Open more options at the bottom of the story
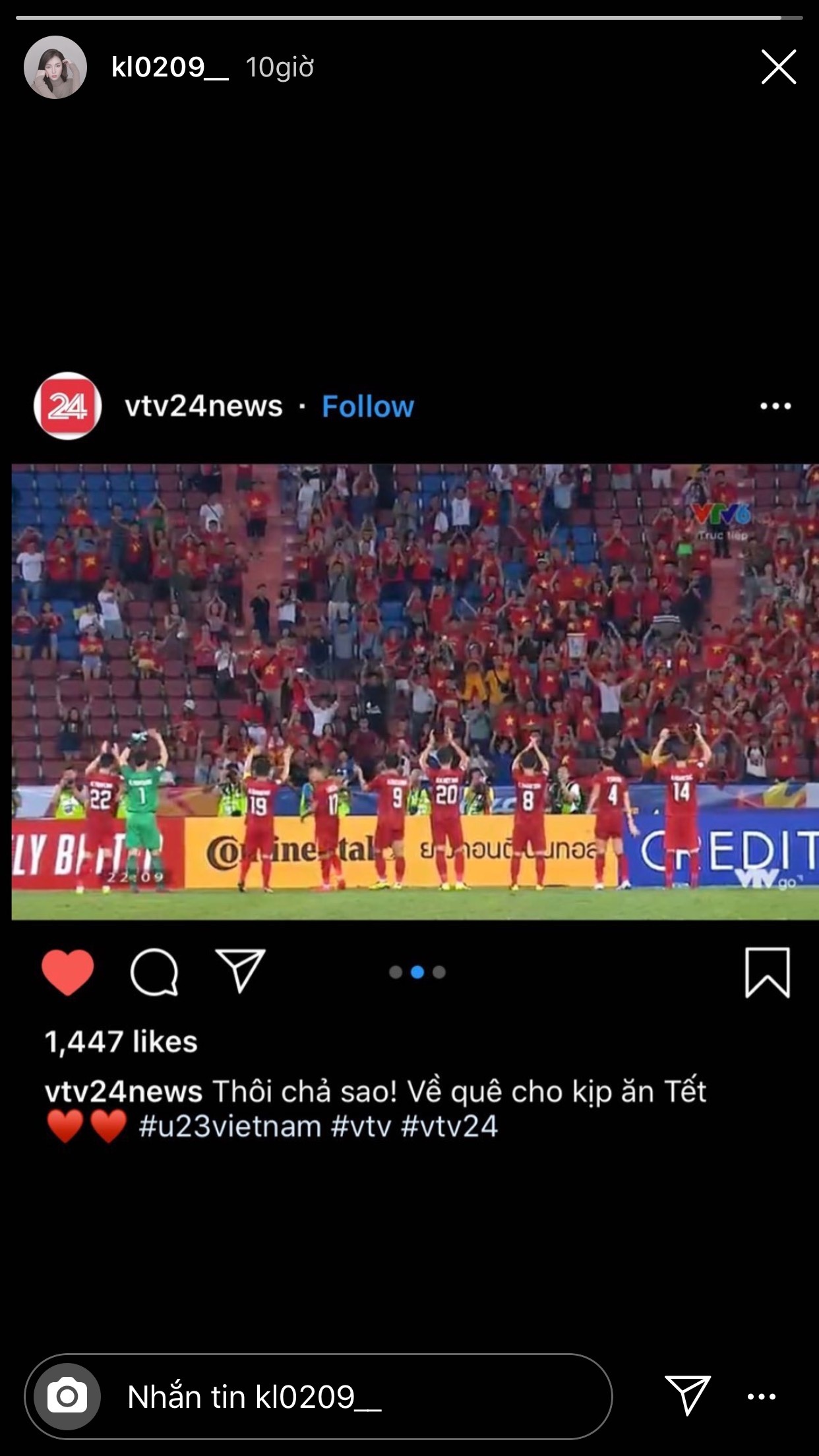 (x=762, y=1396)
